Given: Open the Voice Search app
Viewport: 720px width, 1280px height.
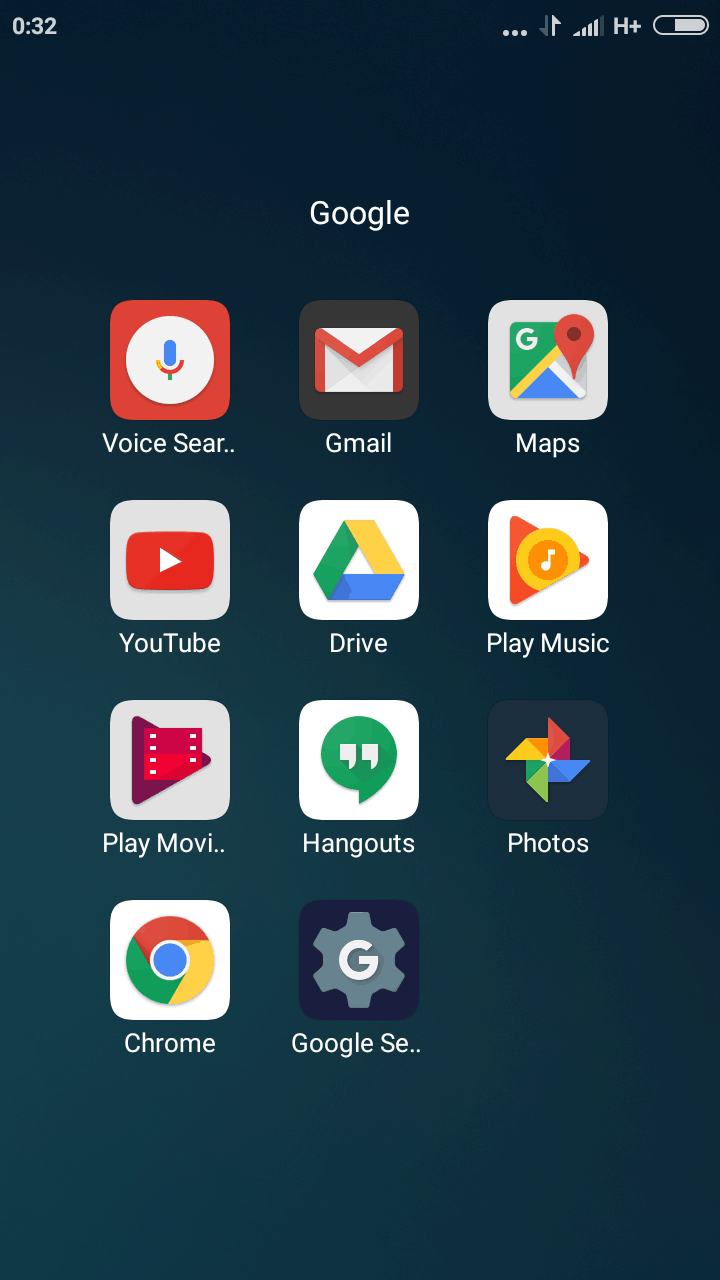Looking at the screenshot, I should (170, 360).
